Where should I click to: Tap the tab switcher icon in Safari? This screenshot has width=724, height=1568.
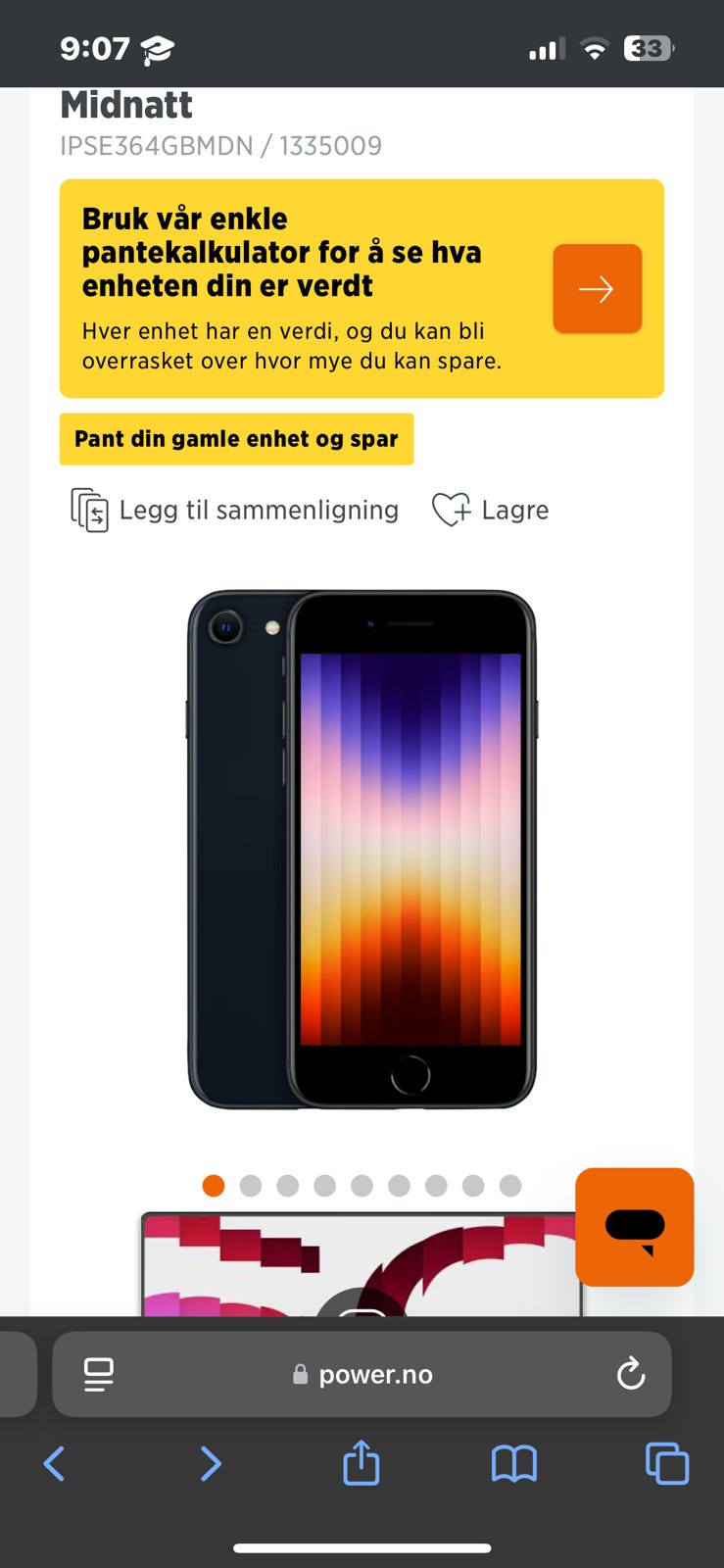click(666, 1464)
